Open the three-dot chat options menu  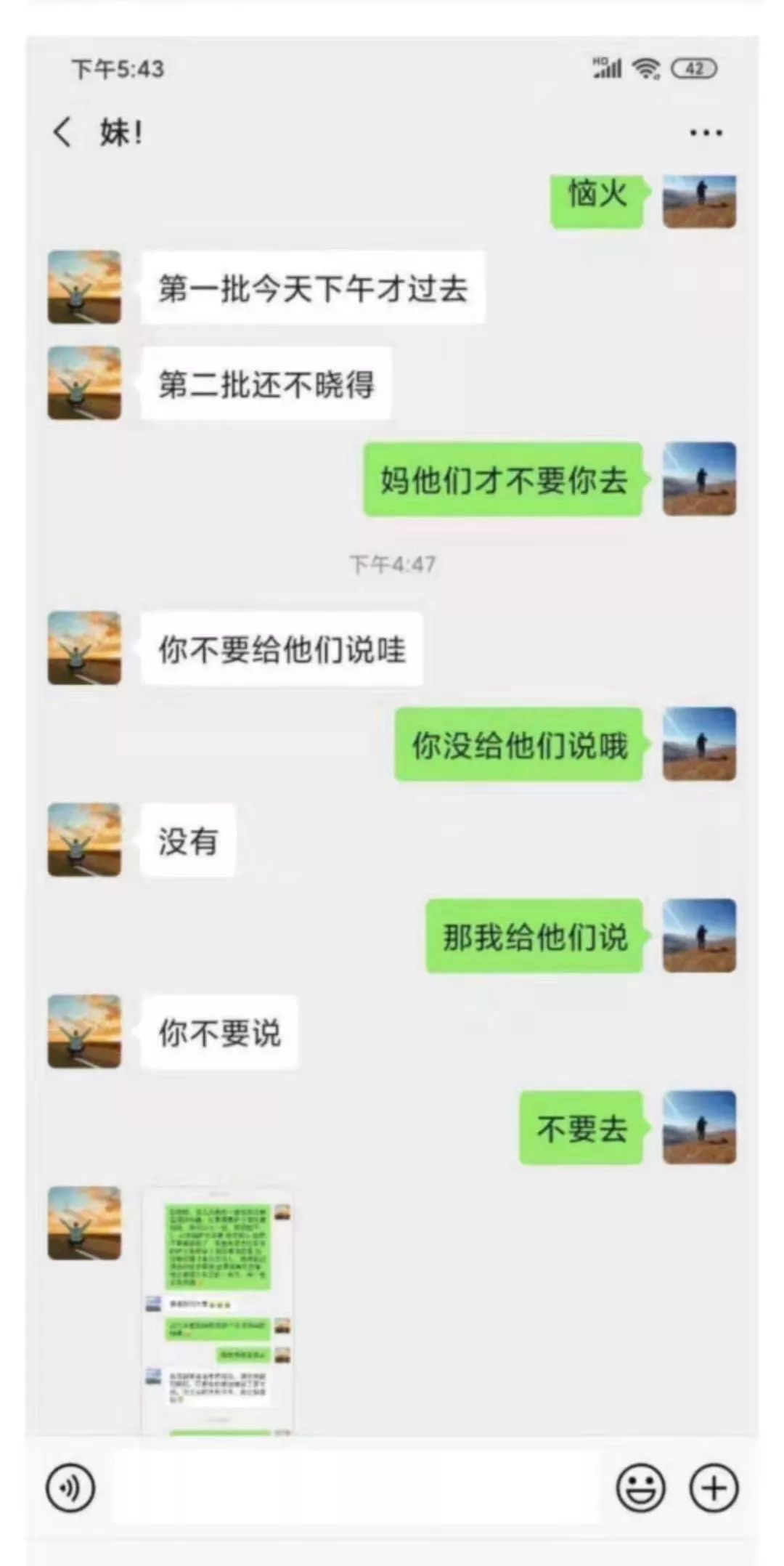(706, 133)
